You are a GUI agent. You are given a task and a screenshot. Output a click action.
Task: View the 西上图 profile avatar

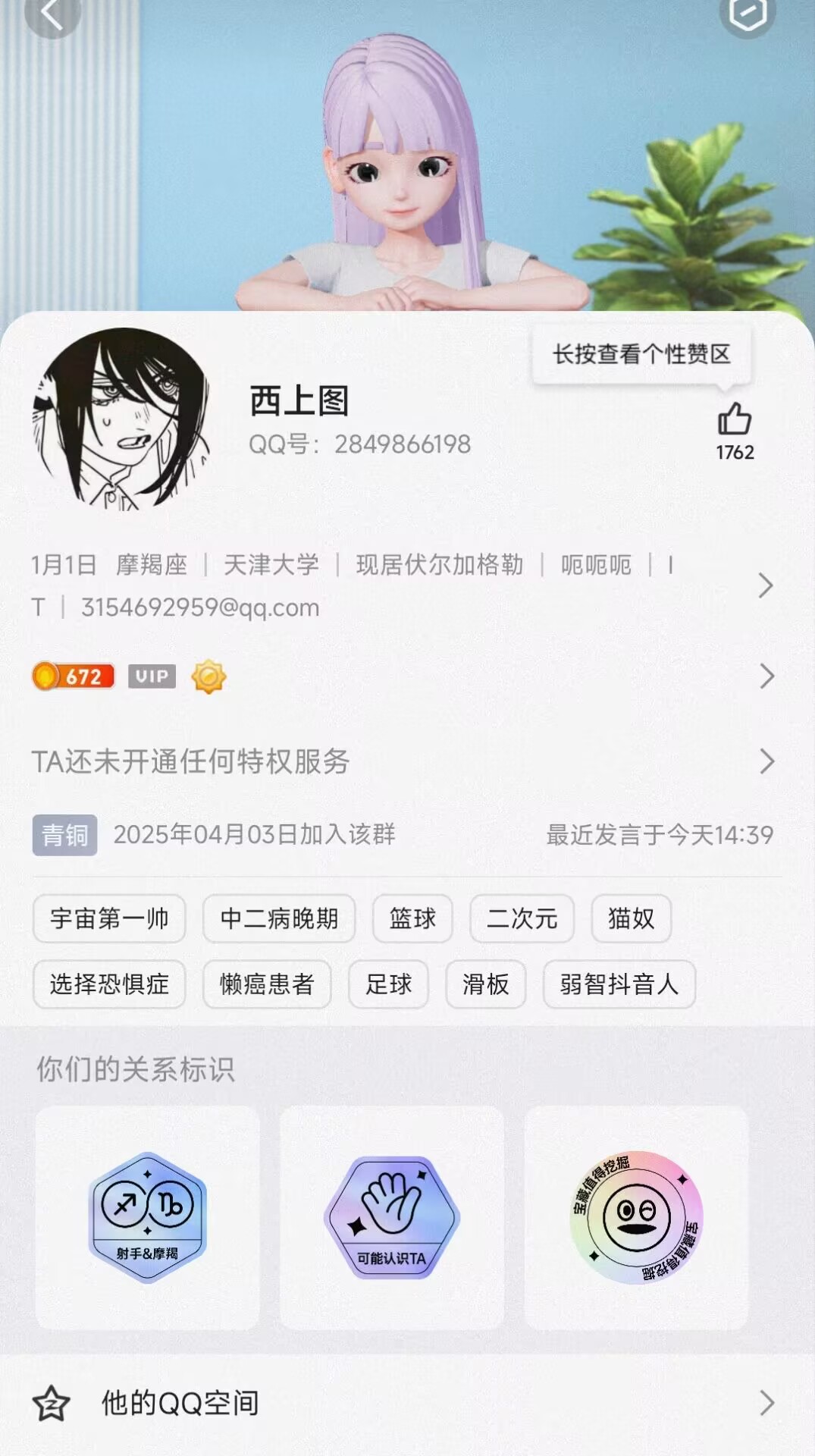[121, 418]
